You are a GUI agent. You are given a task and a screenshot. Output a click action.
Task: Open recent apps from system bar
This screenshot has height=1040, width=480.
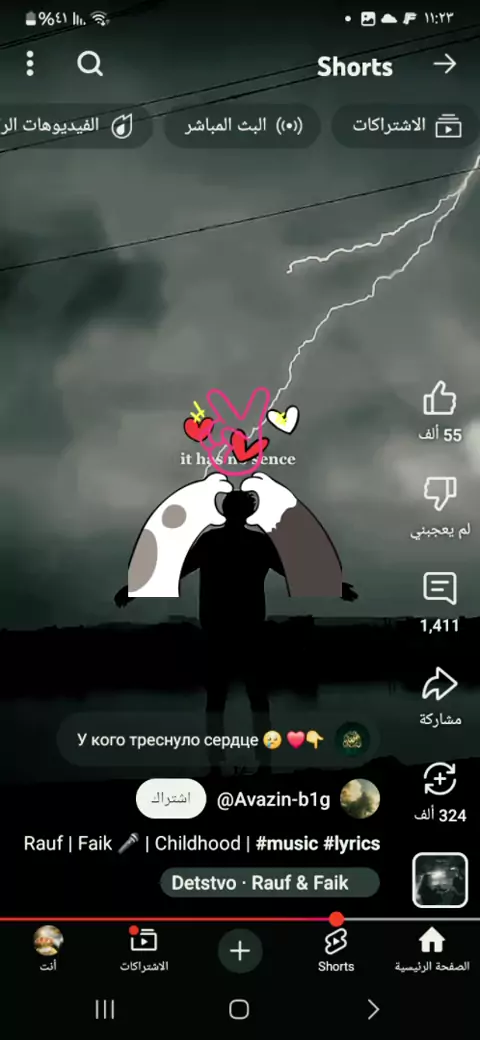coord(105,1009)
